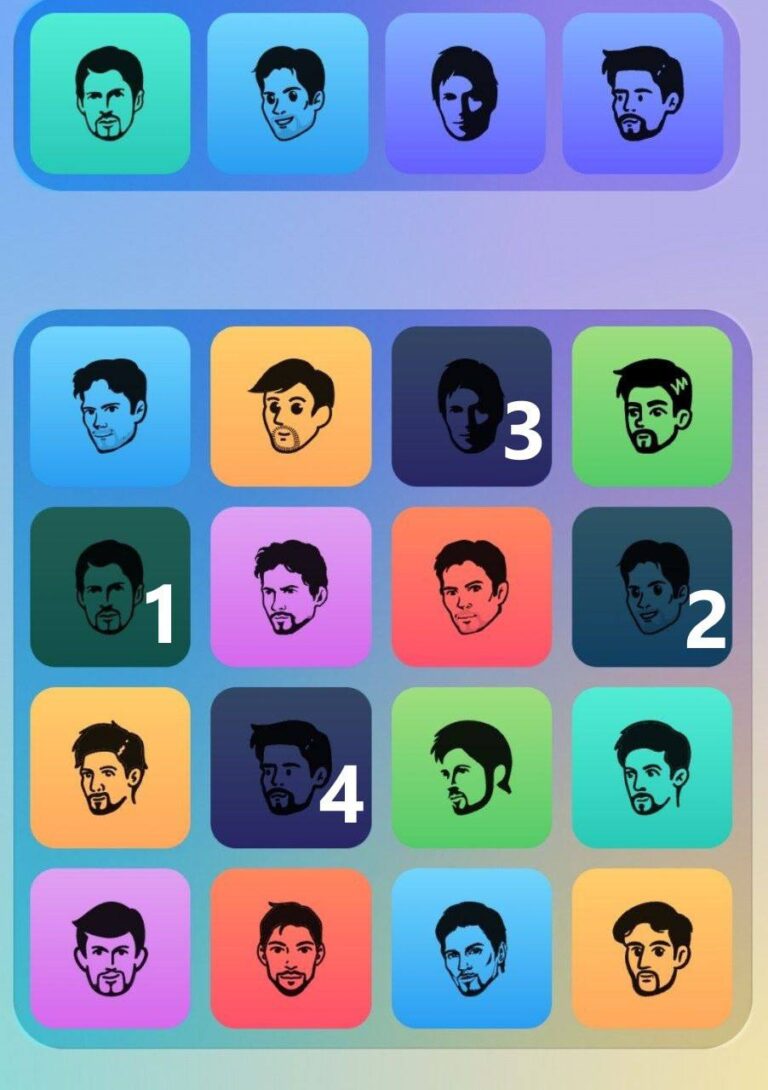Choose the teal tile with goatee face
This screenshot has height=1090, width=768.
coord(652,767)
